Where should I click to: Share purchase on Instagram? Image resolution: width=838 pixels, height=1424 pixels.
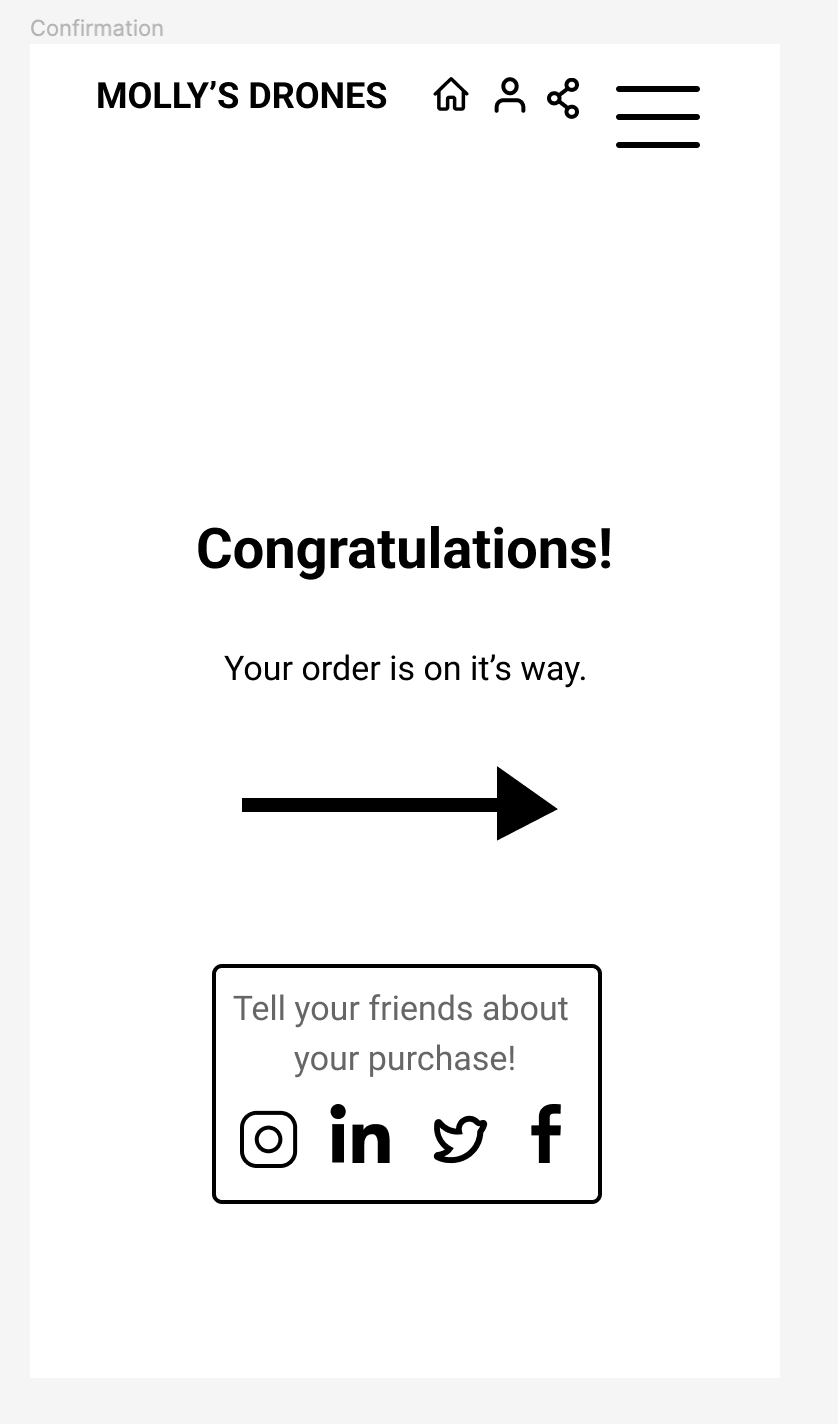(x=269, y=1139)
